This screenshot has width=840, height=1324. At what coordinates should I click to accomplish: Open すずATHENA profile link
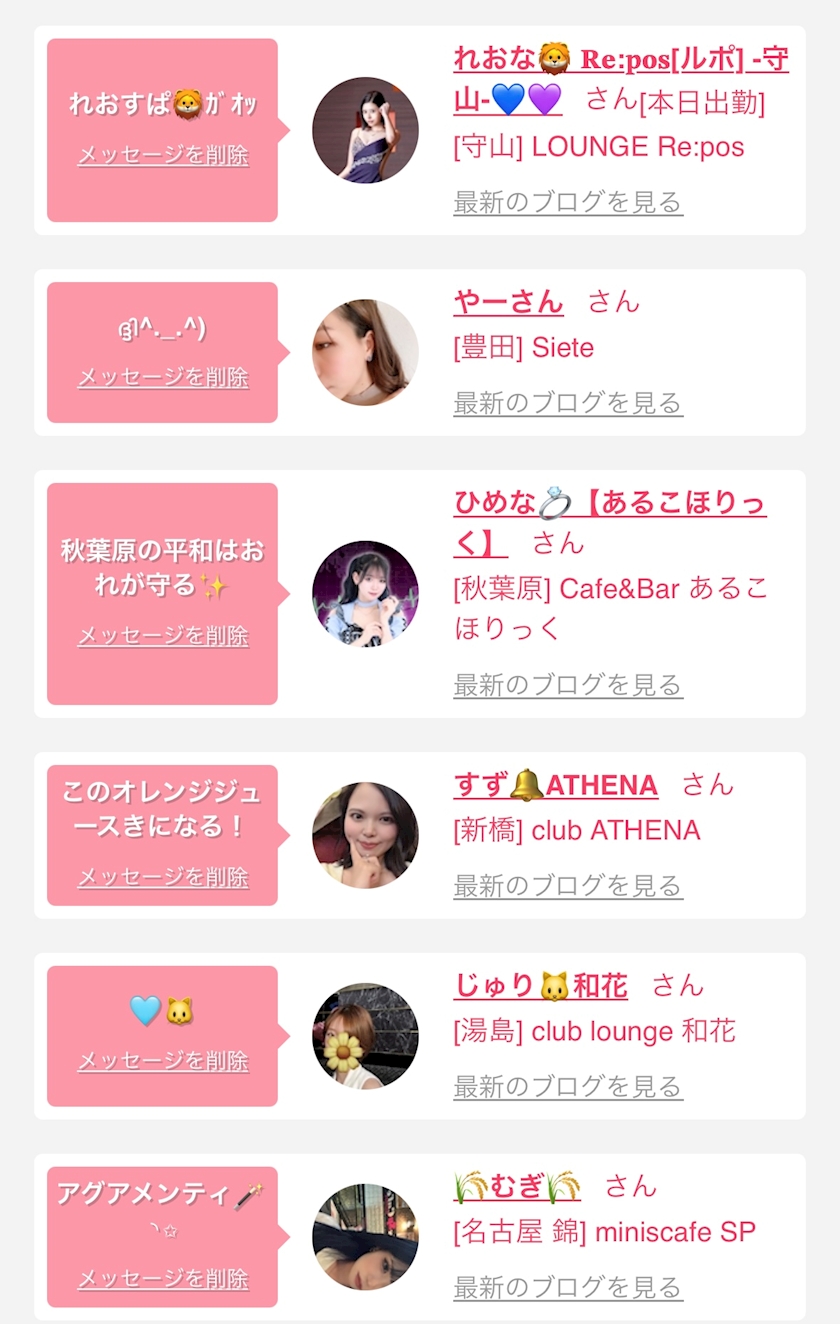(555, 785)
